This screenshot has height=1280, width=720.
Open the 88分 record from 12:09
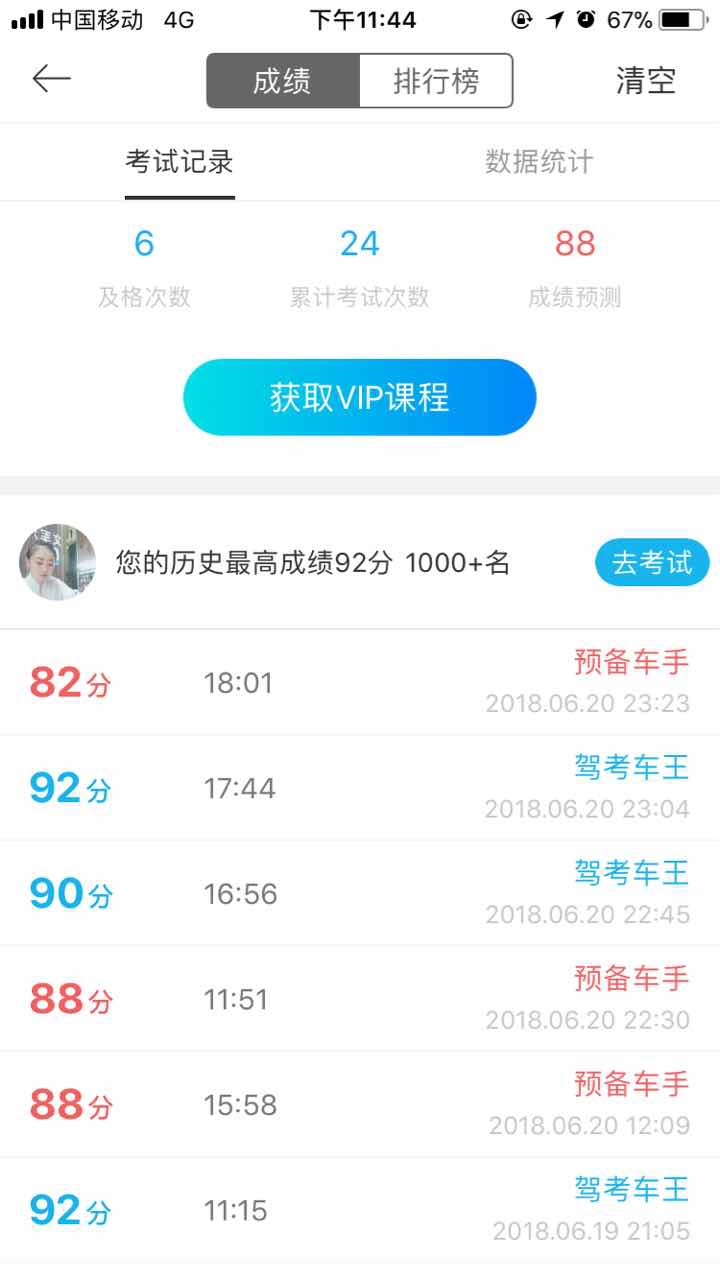[360, 1105]
